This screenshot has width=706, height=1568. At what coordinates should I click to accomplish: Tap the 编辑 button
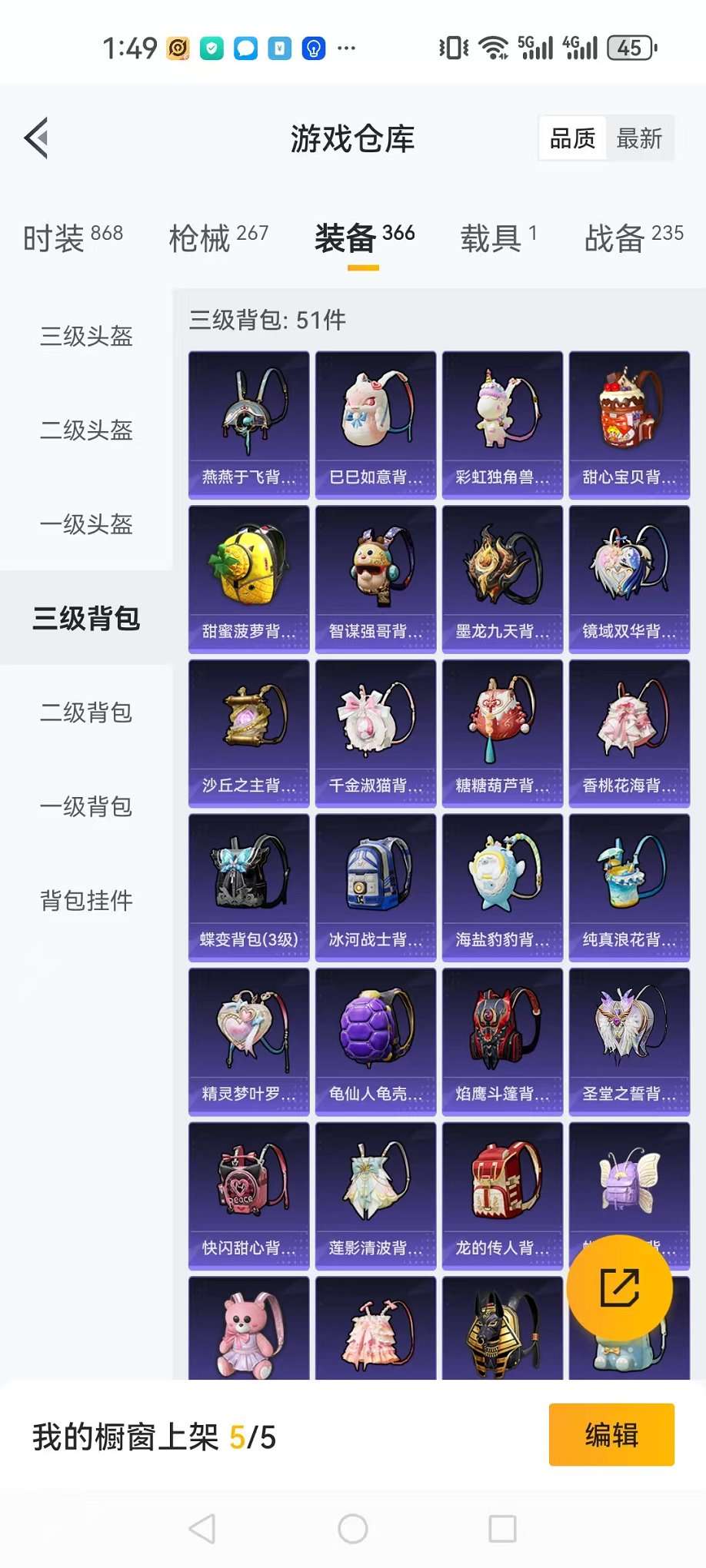[x=611, y=1434]
